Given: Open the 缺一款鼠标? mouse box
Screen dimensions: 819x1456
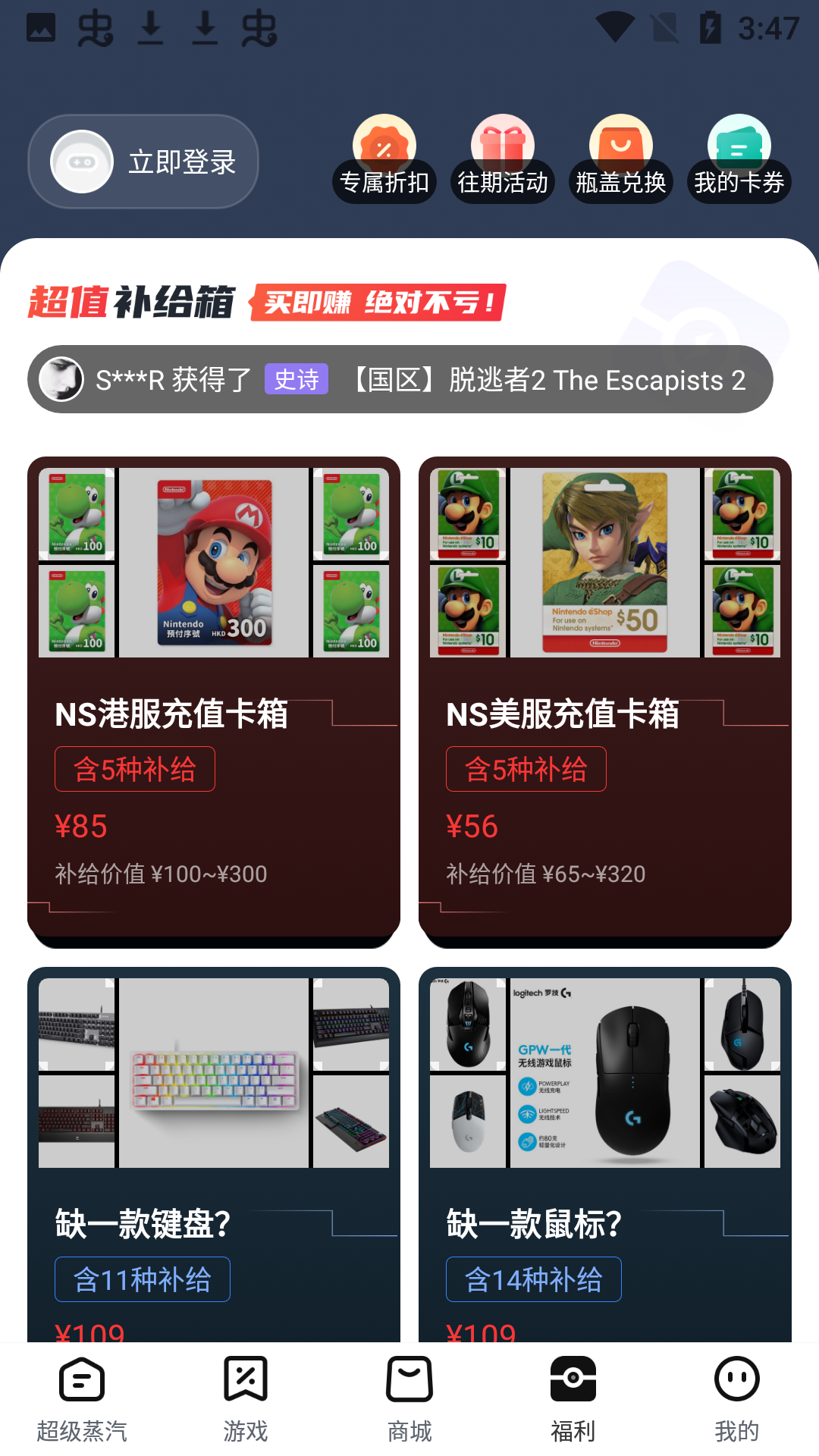Looking at the screenshot, I should [x=605, y=1153].
